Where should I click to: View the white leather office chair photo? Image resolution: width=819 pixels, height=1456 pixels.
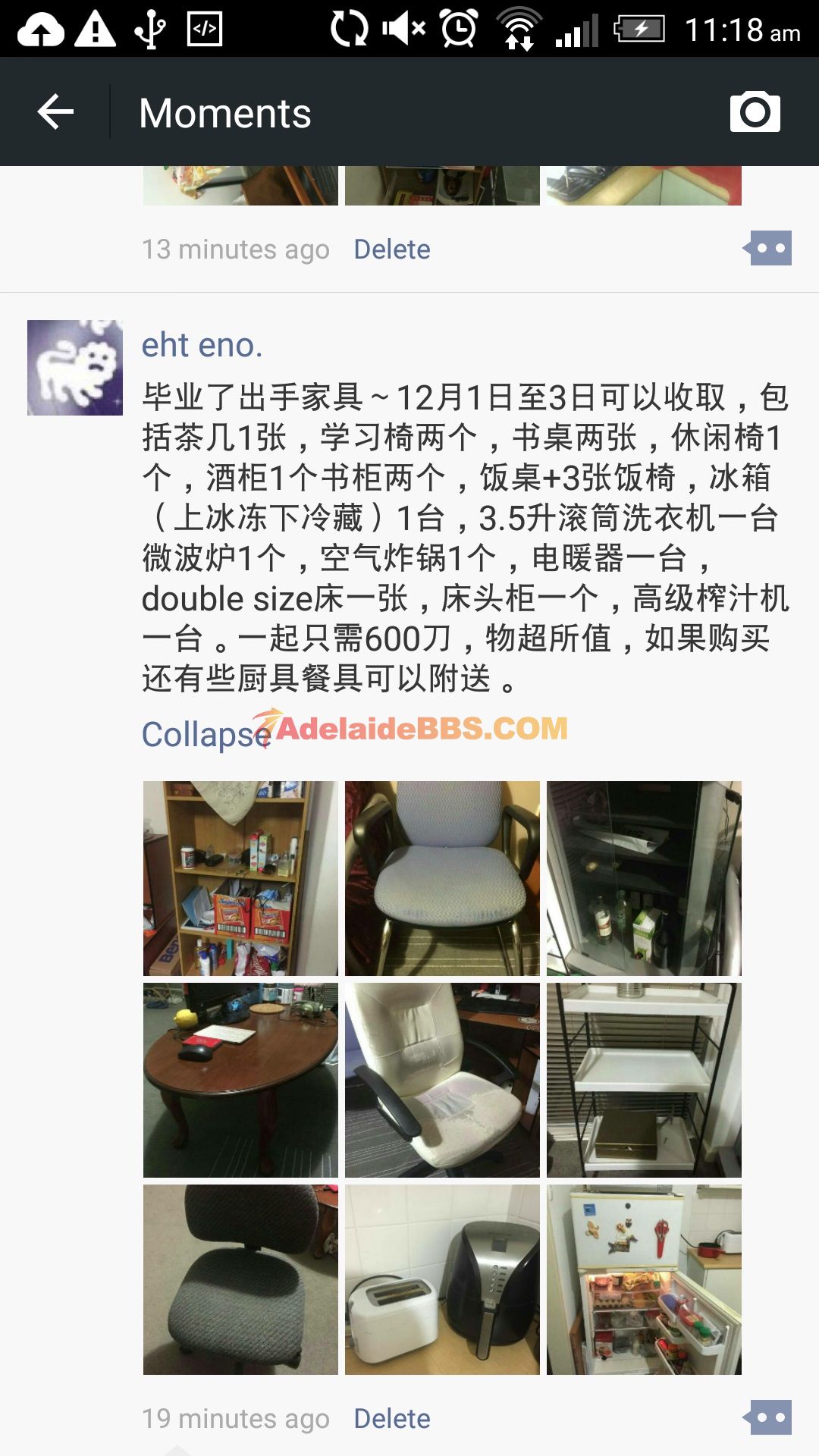point(442,1080)
